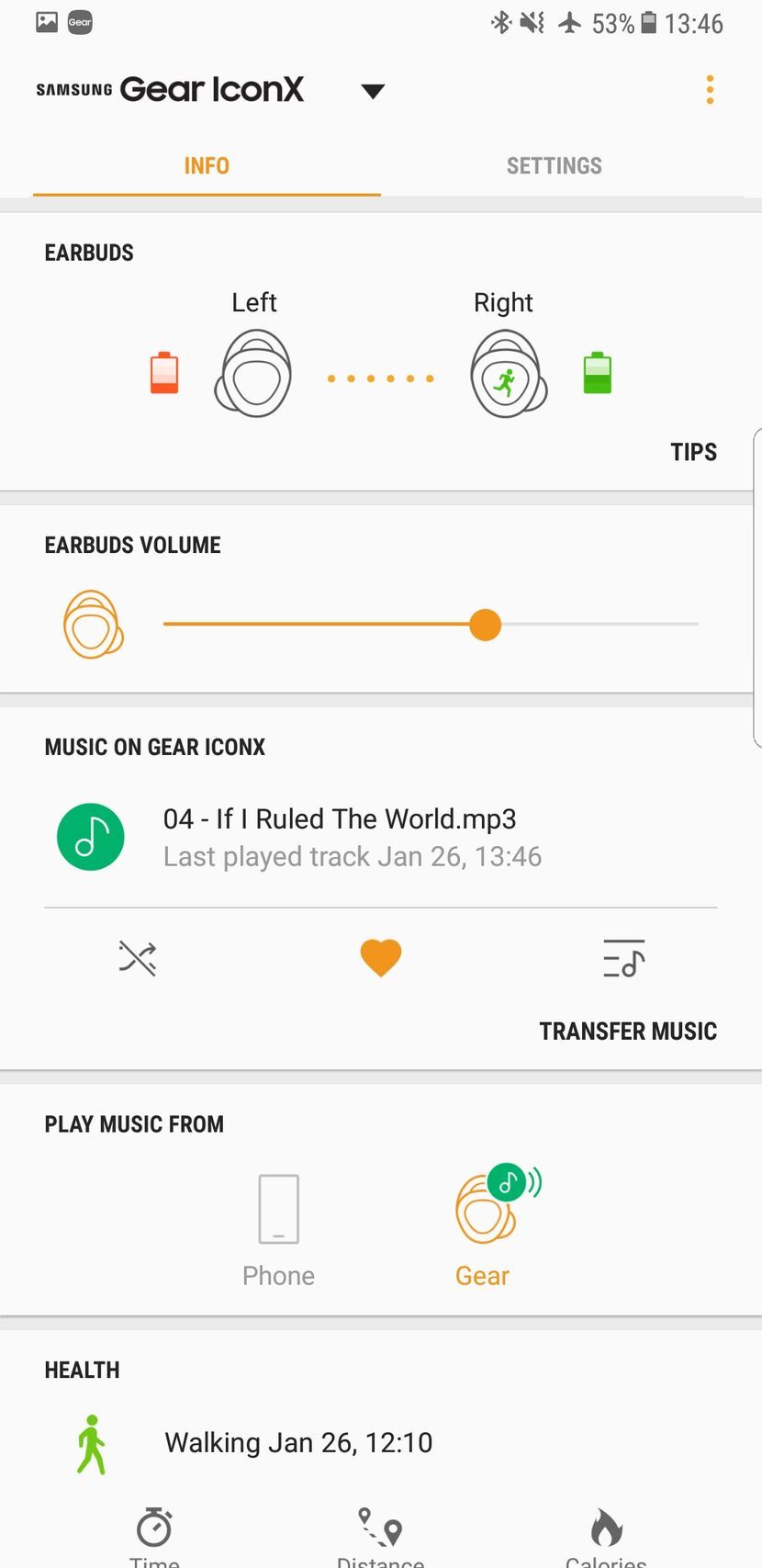Open Transfer Music via the playlist icon
This screenshot has height=1568, width=762.
tap(623, 958)
